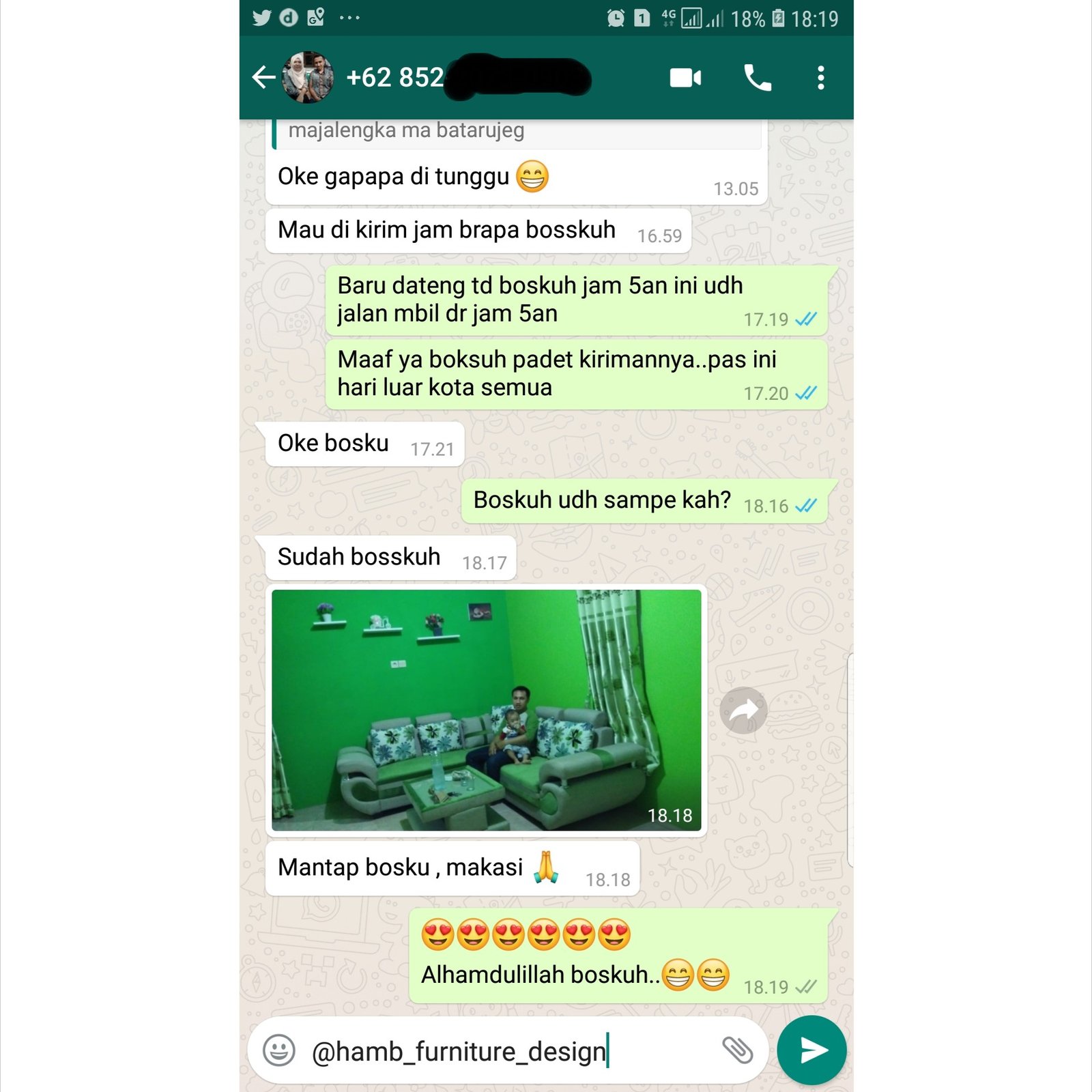1092x1092 pixels.
Task: Tap the message input field
Action: coord(505,1051)
